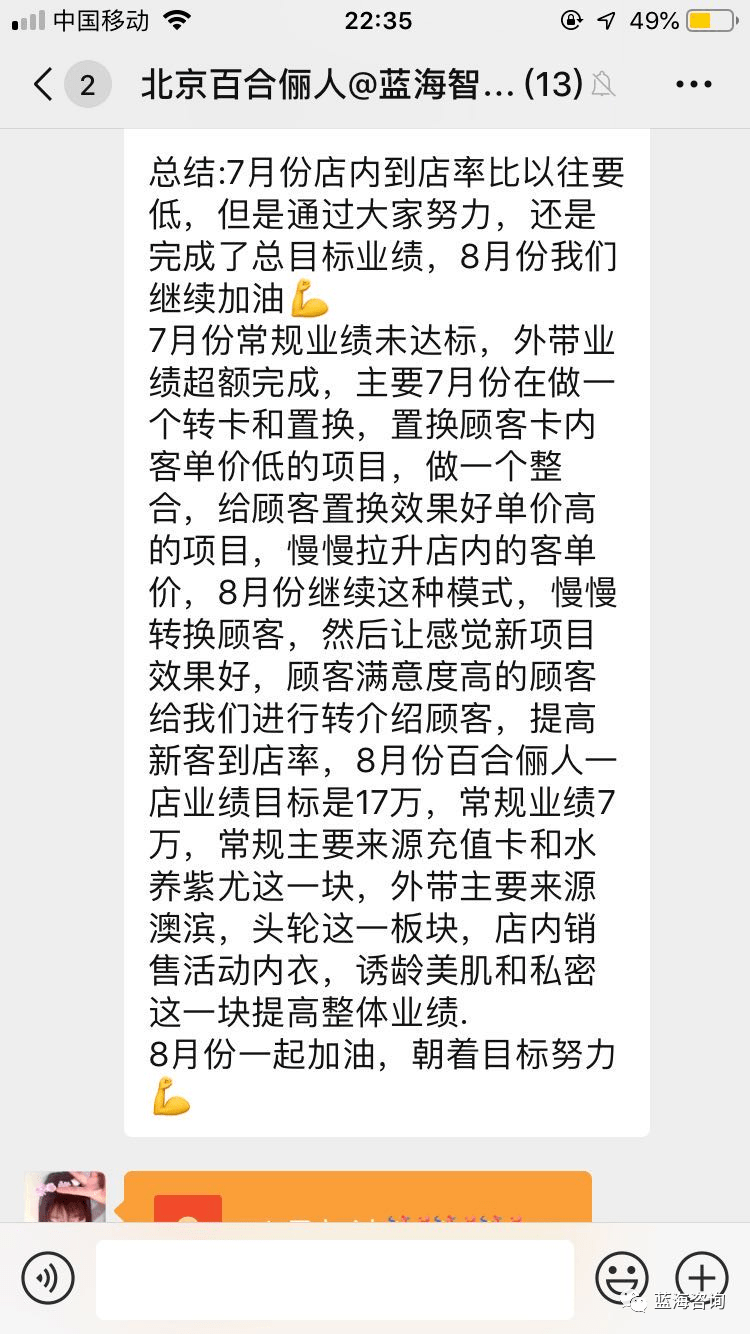This screenshot has height=1334, width=750.
Task: Open the orange shared message card
Action: (357, 1197)
